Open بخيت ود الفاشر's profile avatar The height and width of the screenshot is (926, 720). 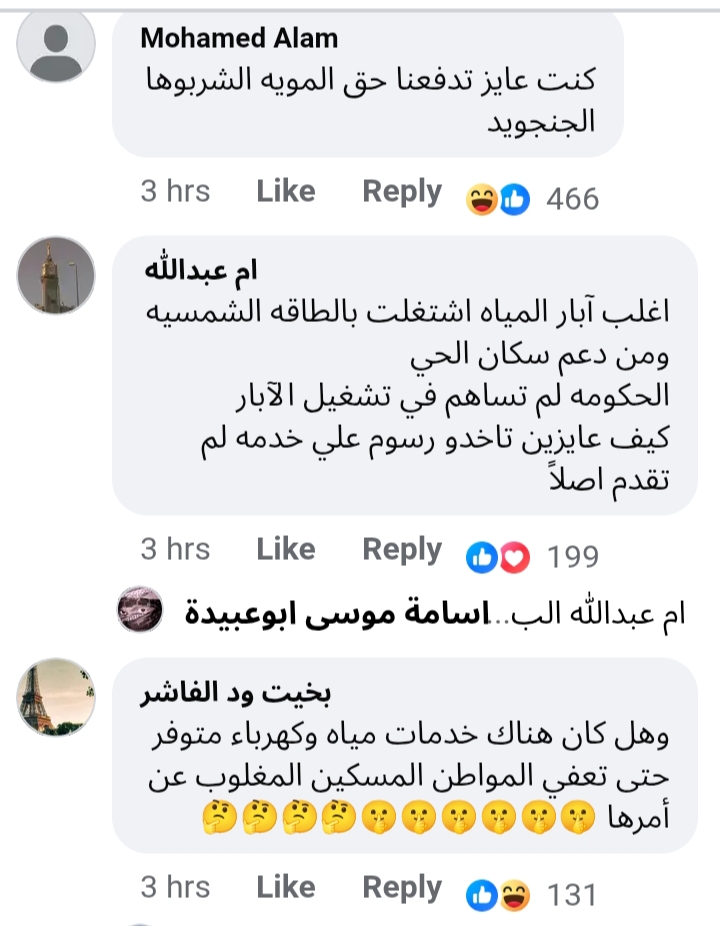[x=56, y=697]
